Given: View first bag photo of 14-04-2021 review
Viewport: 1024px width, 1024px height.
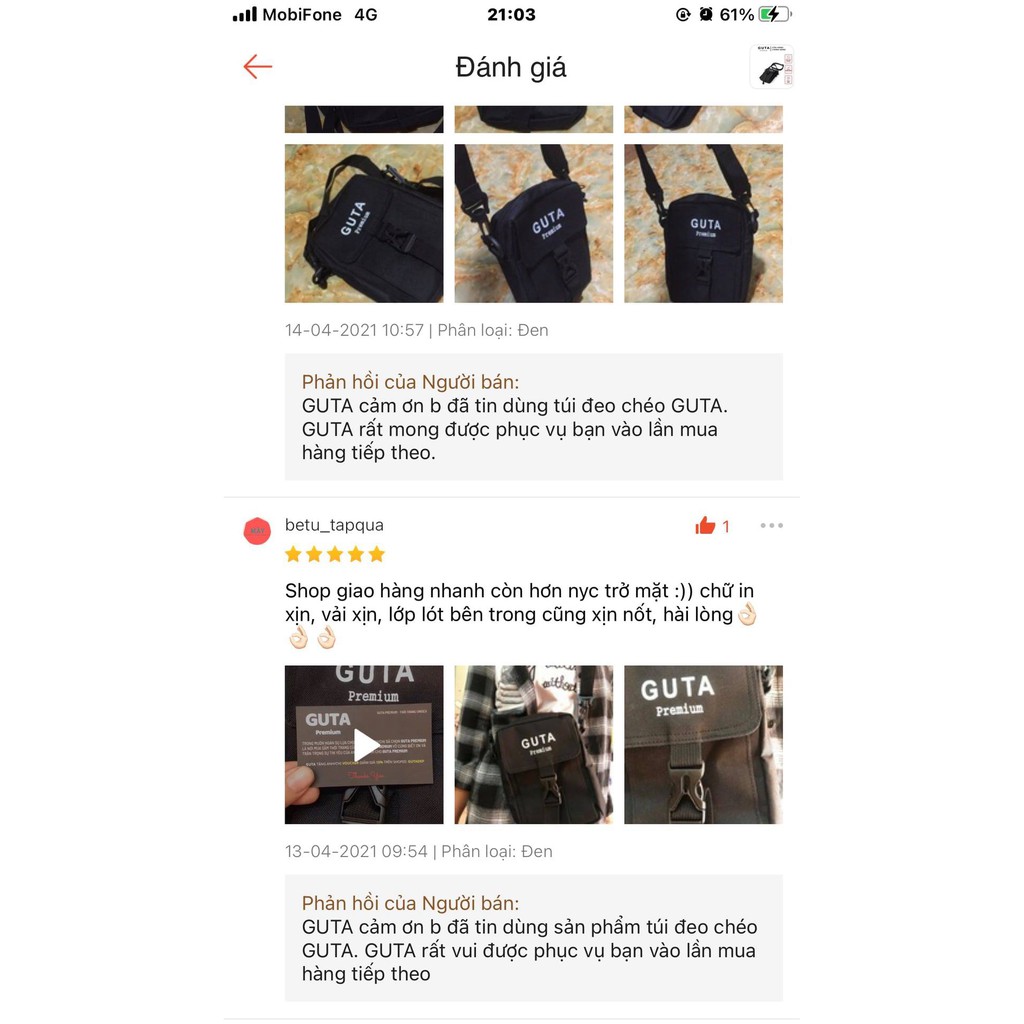Looking at the screenshot, I should 364,223.
